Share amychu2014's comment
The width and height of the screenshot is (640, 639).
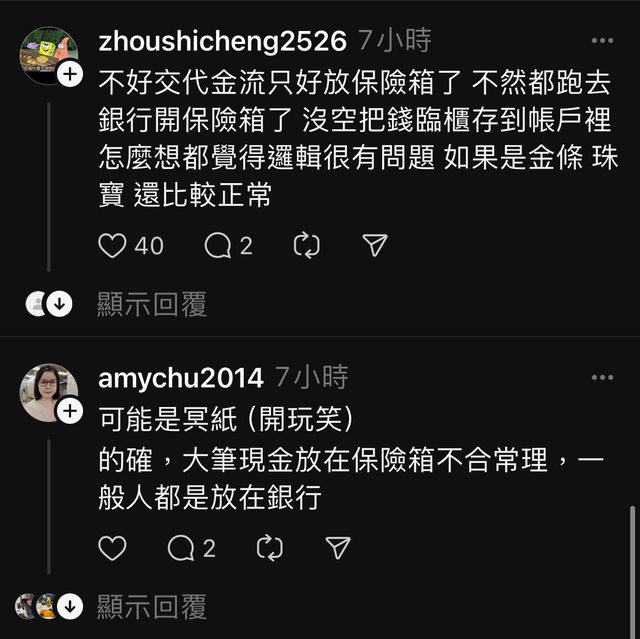click(x=339, y=547)
